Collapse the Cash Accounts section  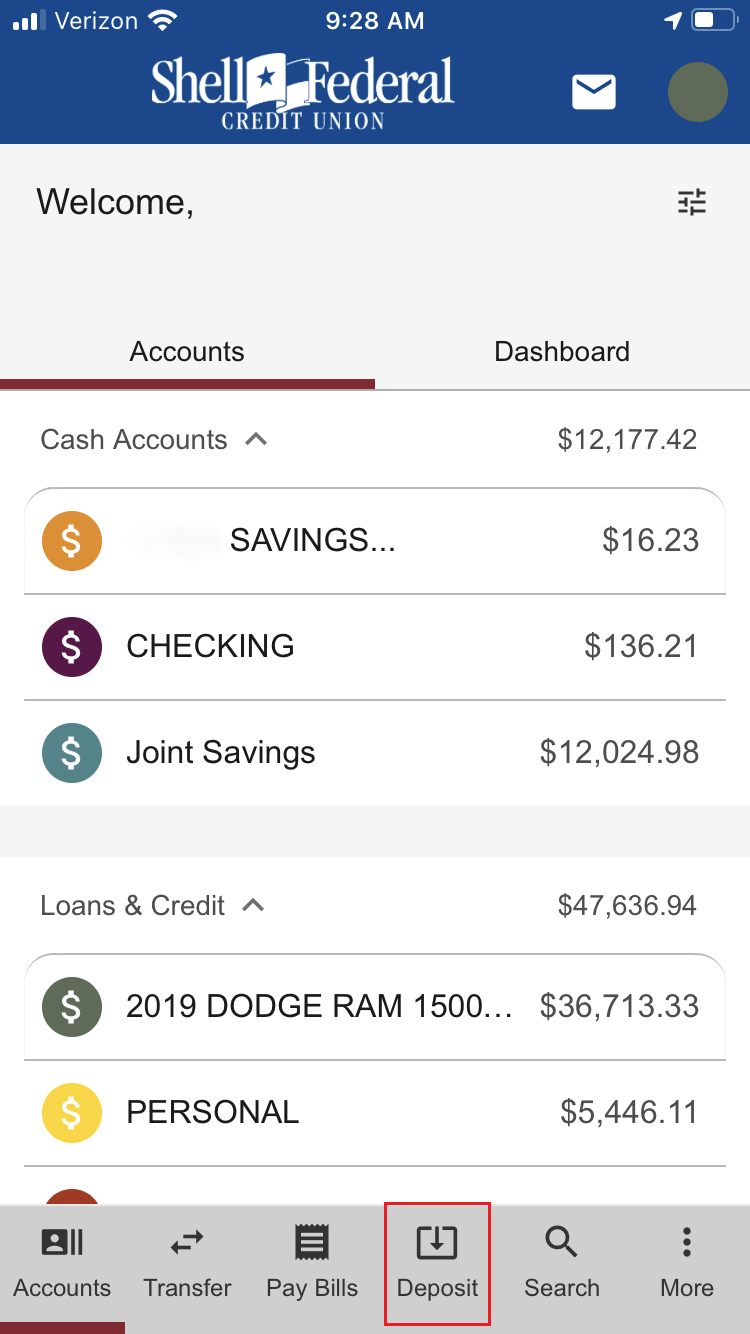256,439
